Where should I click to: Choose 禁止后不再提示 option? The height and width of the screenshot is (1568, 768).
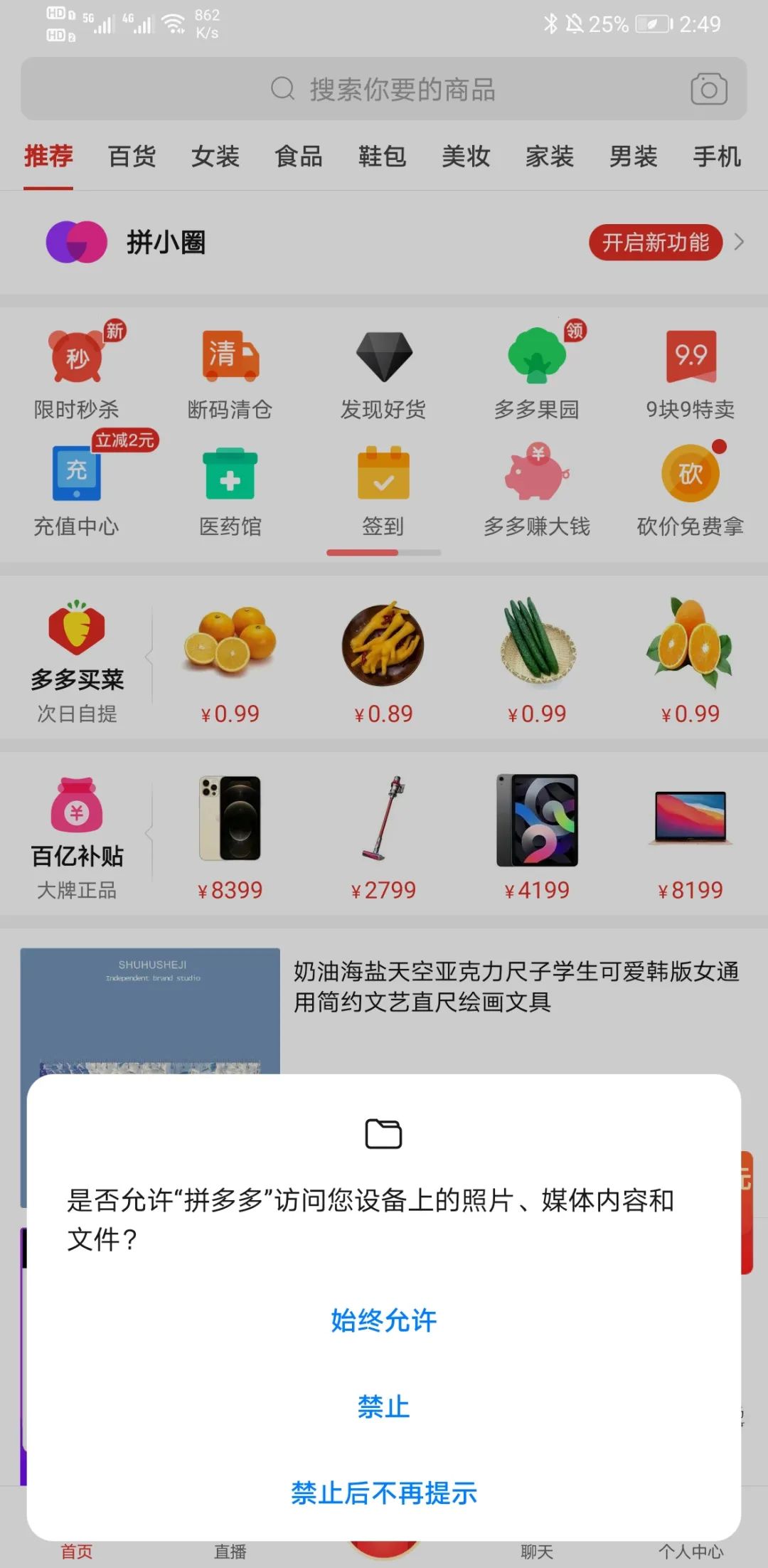(383, 1495)
